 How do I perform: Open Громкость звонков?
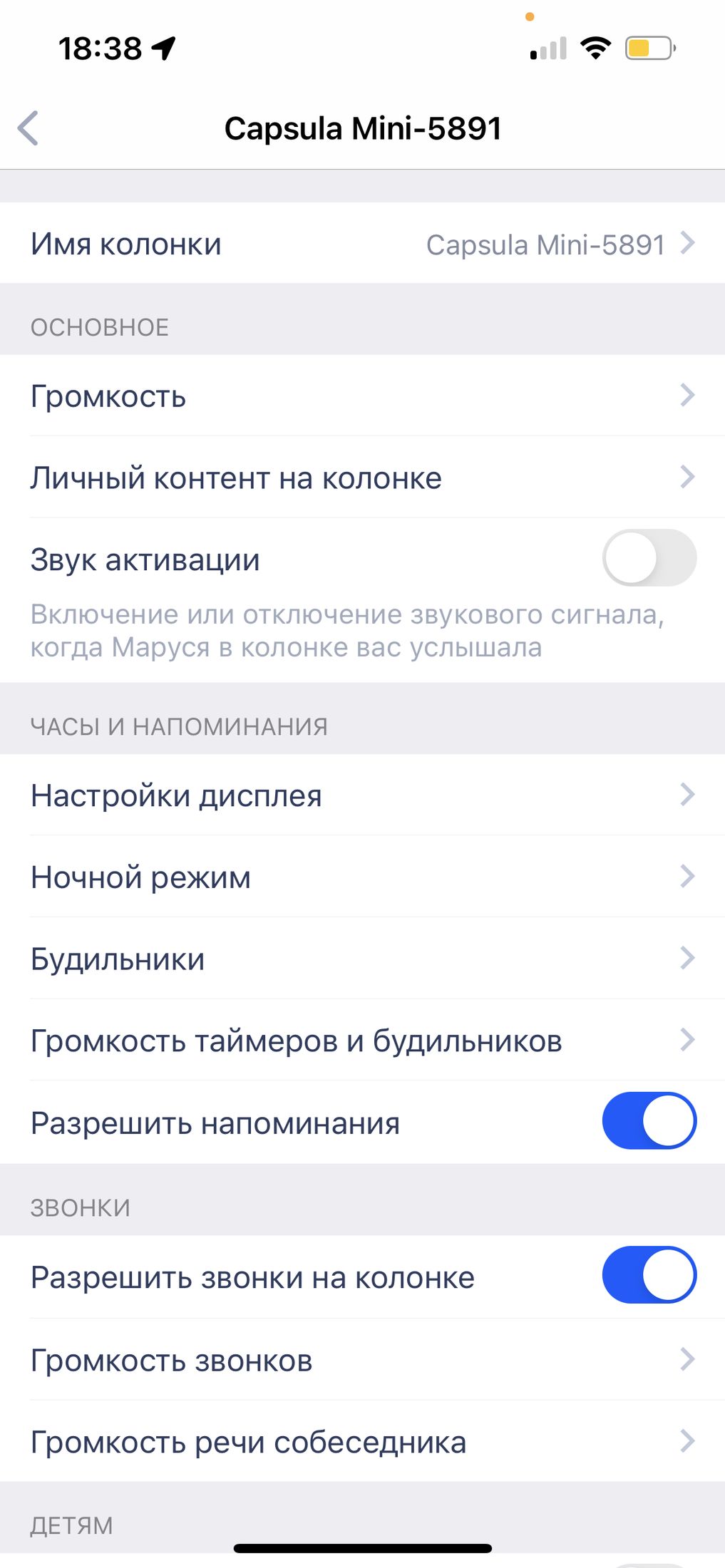point(362,1360)
